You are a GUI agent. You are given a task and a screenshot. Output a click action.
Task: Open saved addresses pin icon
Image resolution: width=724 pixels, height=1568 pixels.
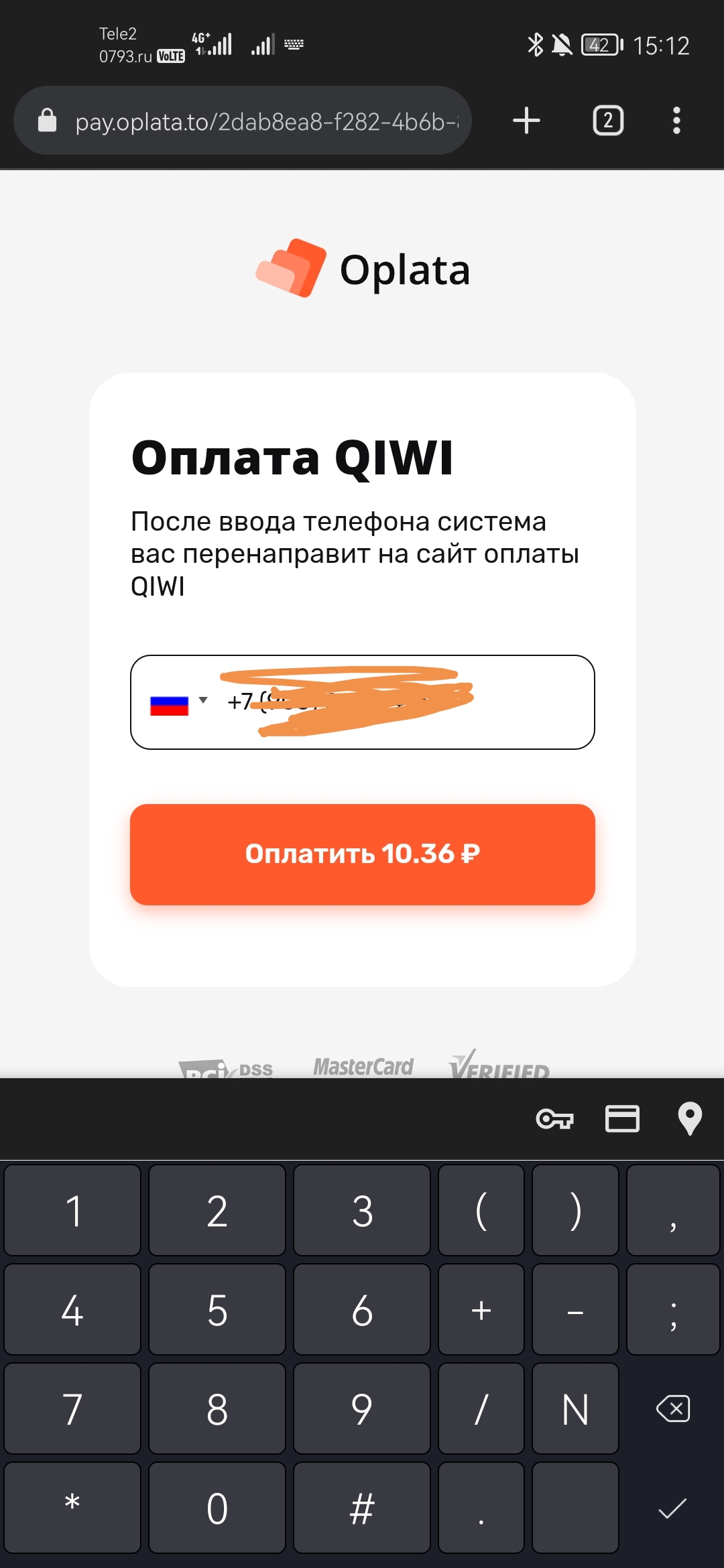(x=689, y=1118)
